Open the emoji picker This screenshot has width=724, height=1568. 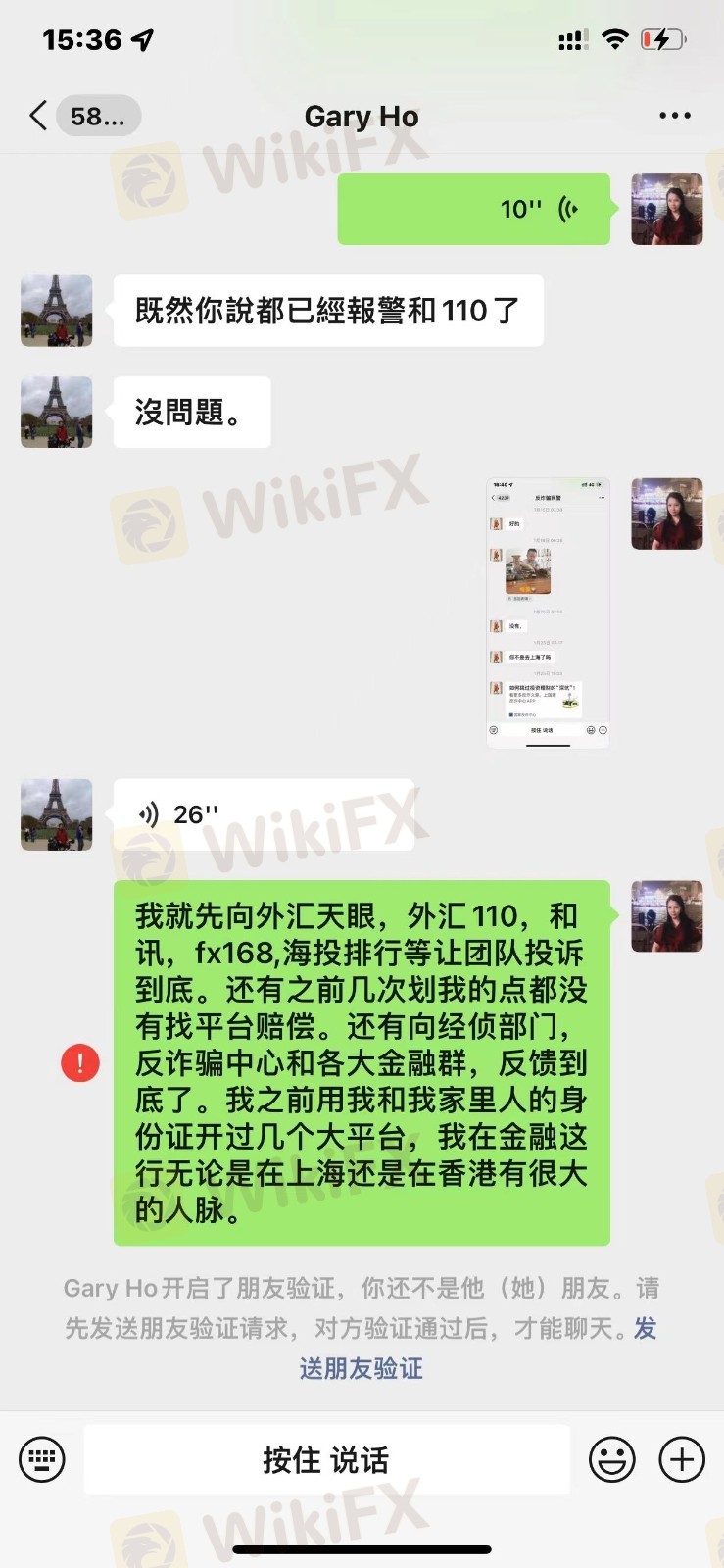(x=611, y=1459)
